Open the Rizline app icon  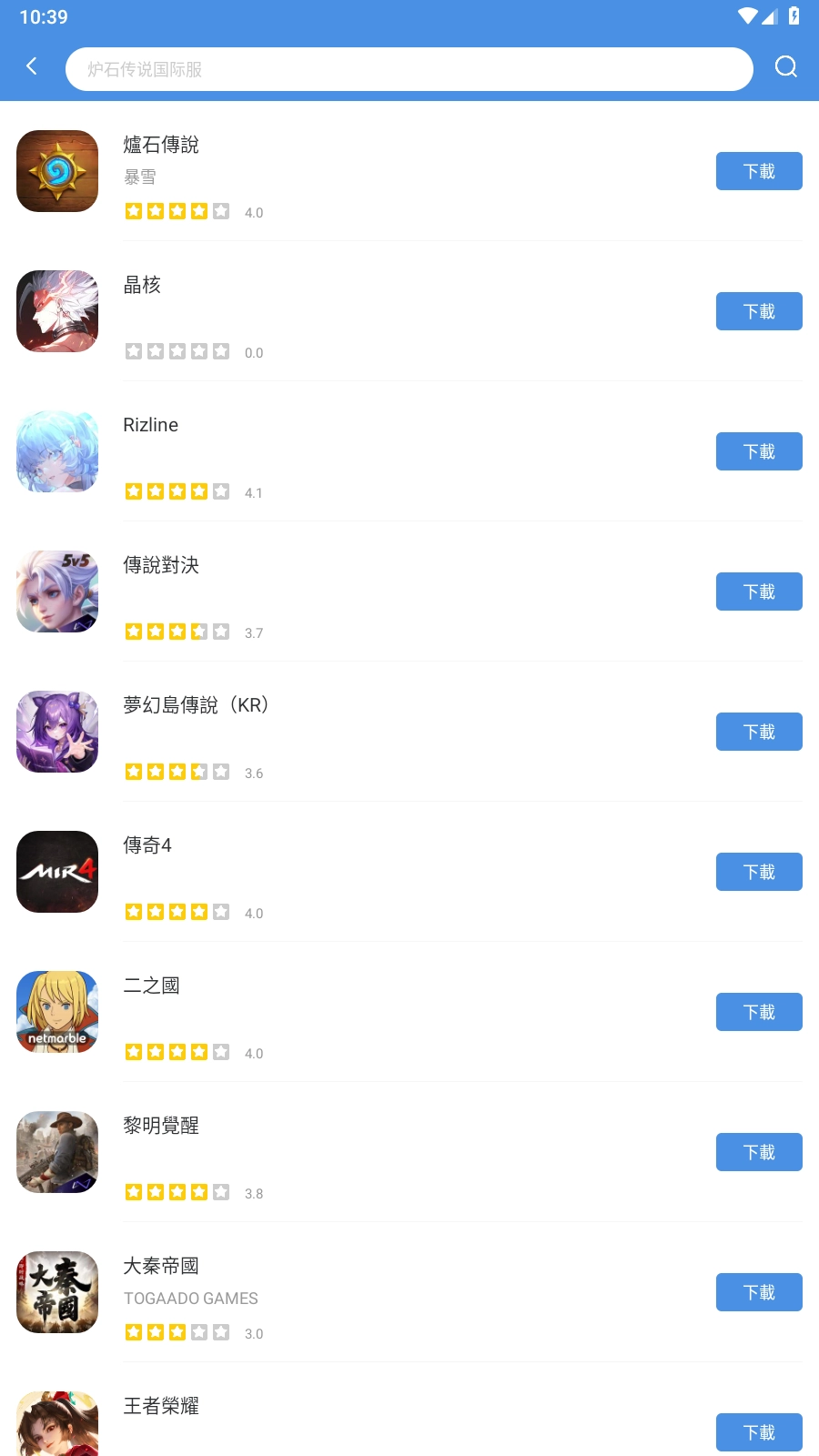[x=56, y=451]
